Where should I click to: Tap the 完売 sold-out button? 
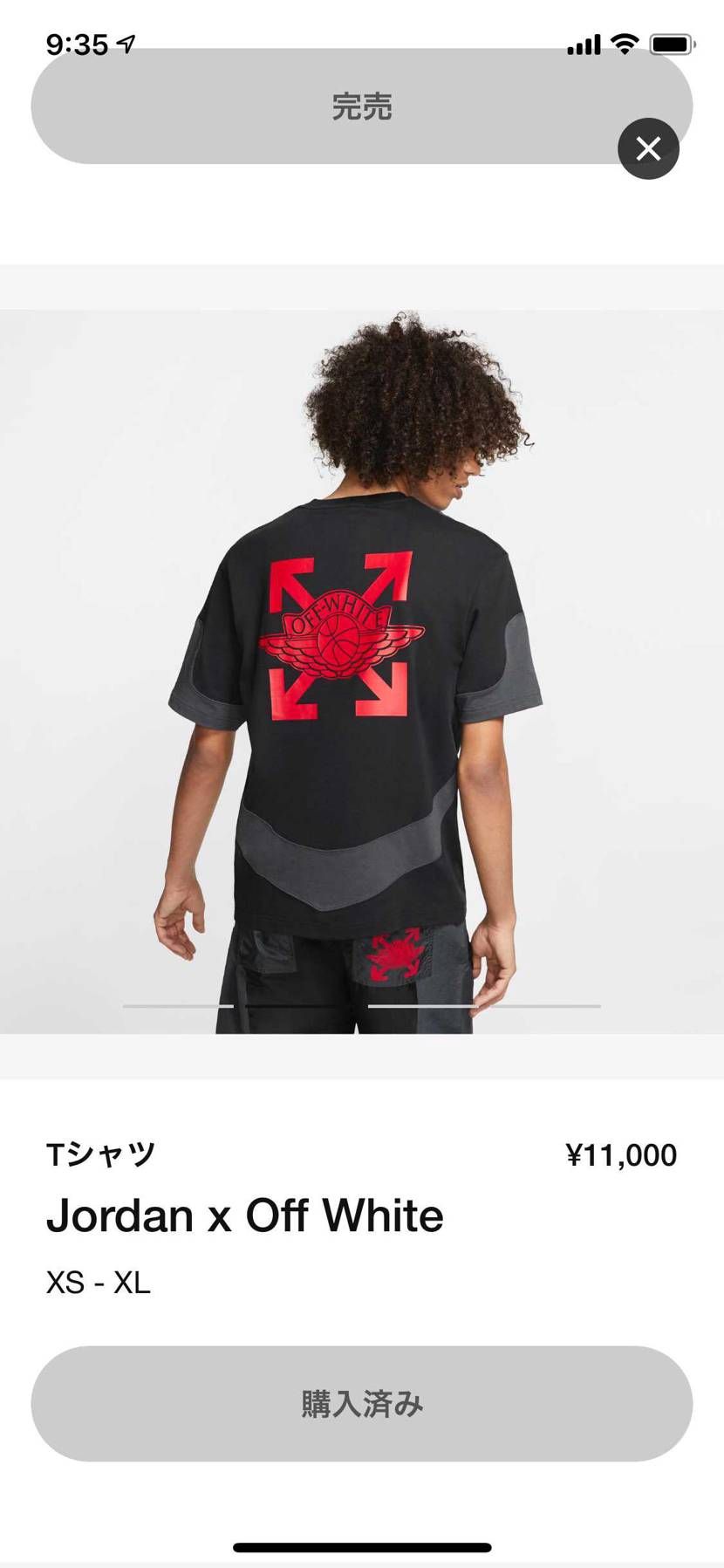[361, 106]
